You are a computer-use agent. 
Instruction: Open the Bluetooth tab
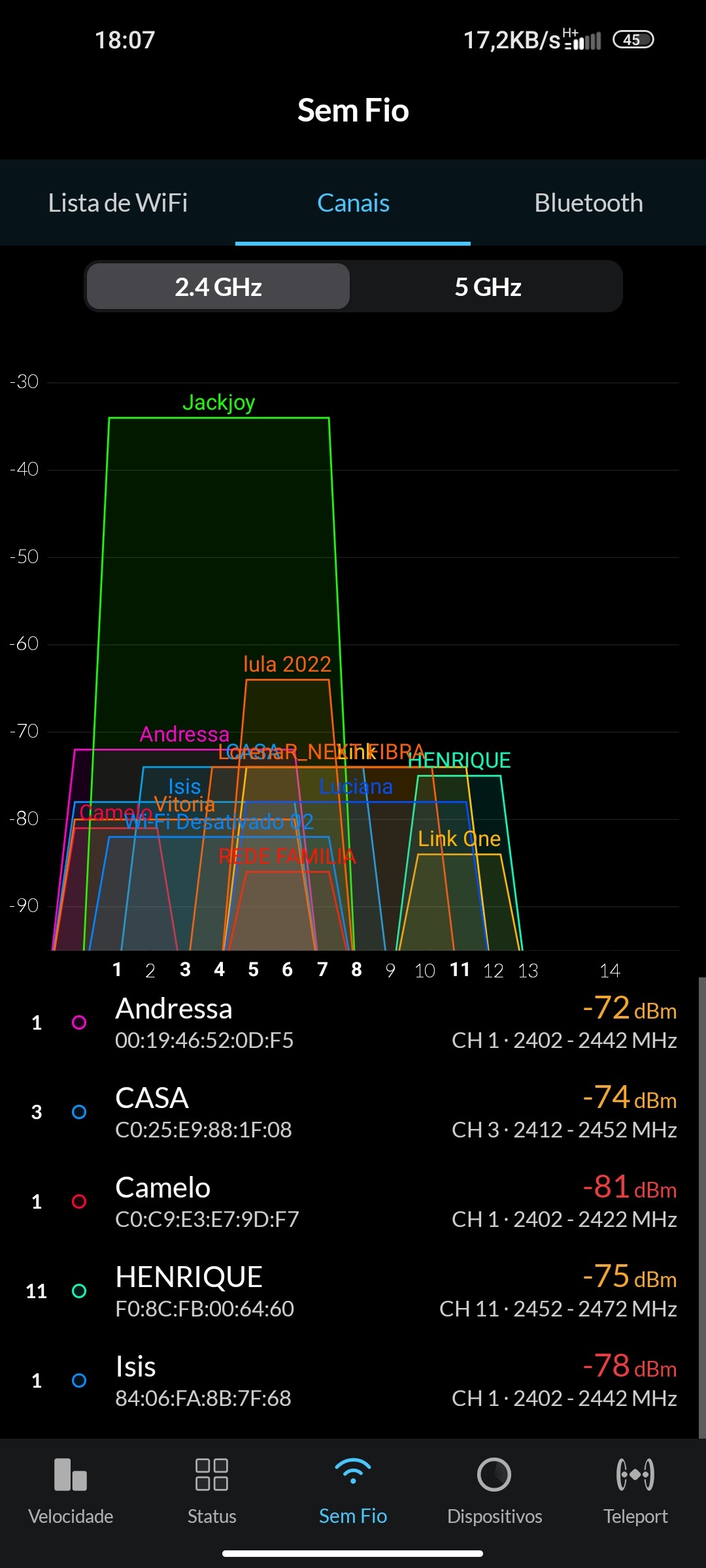[x=588, y=203]
